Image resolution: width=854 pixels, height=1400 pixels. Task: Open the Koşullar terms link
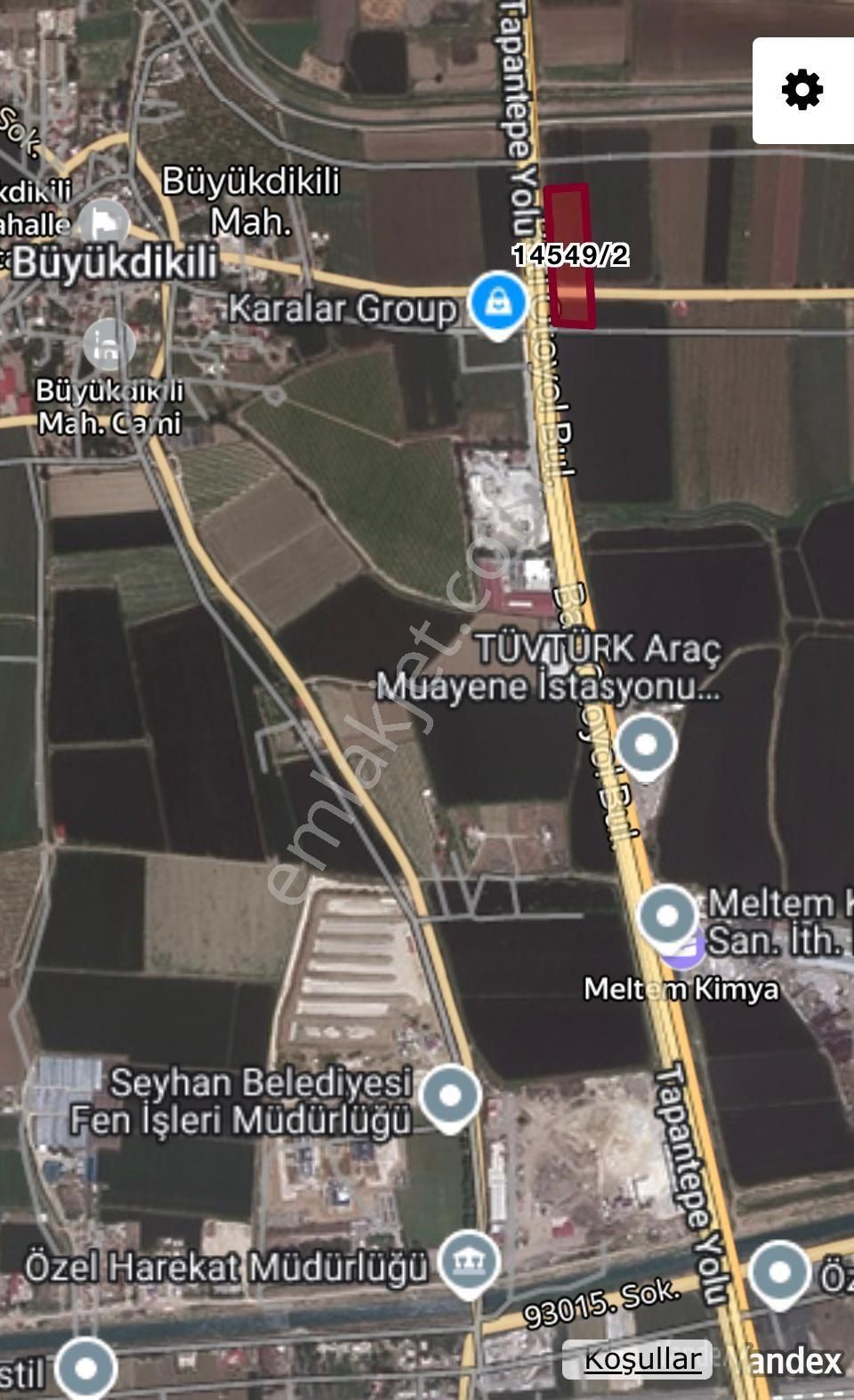pos(642,1359)
